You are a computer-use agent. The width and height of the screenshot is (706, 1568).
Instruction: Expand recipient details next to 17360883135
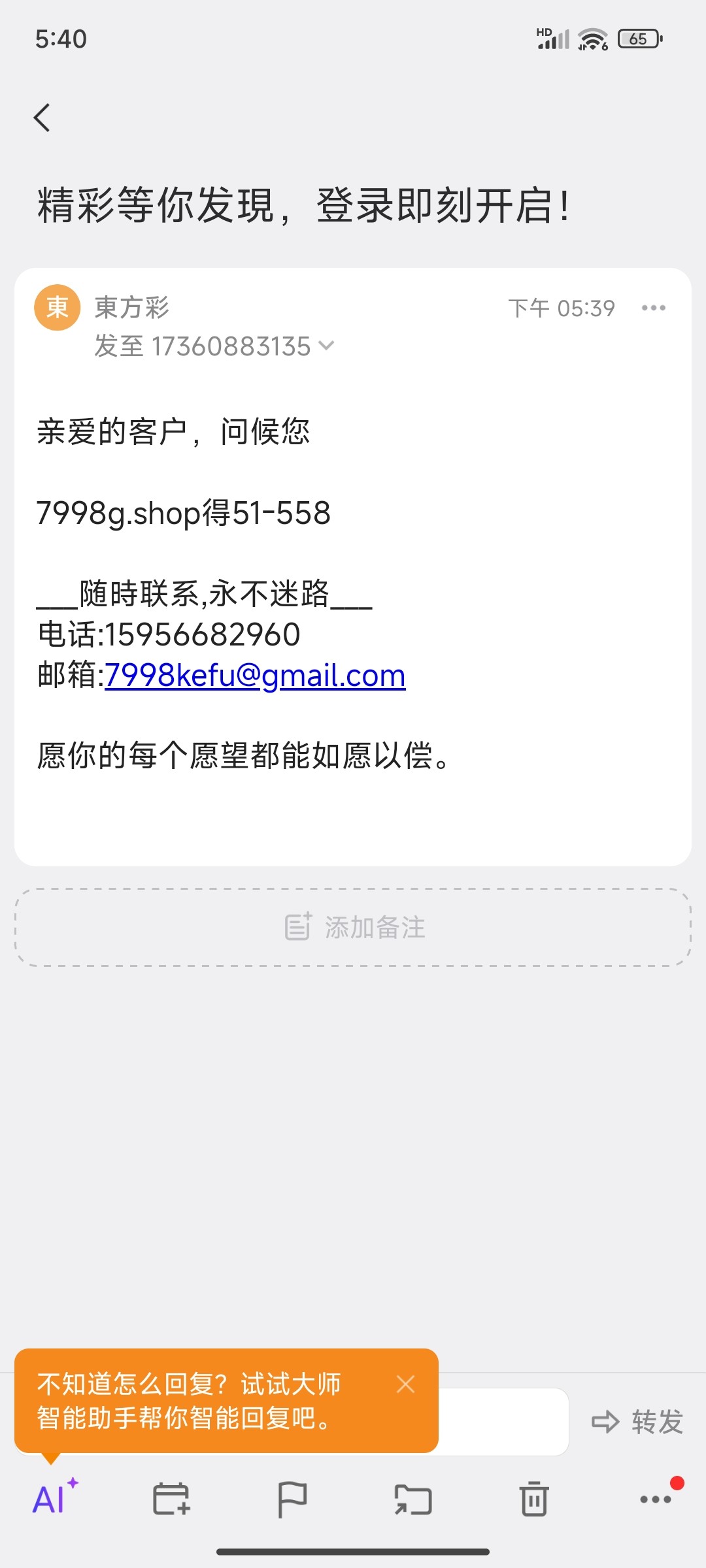tap(326, 346)
